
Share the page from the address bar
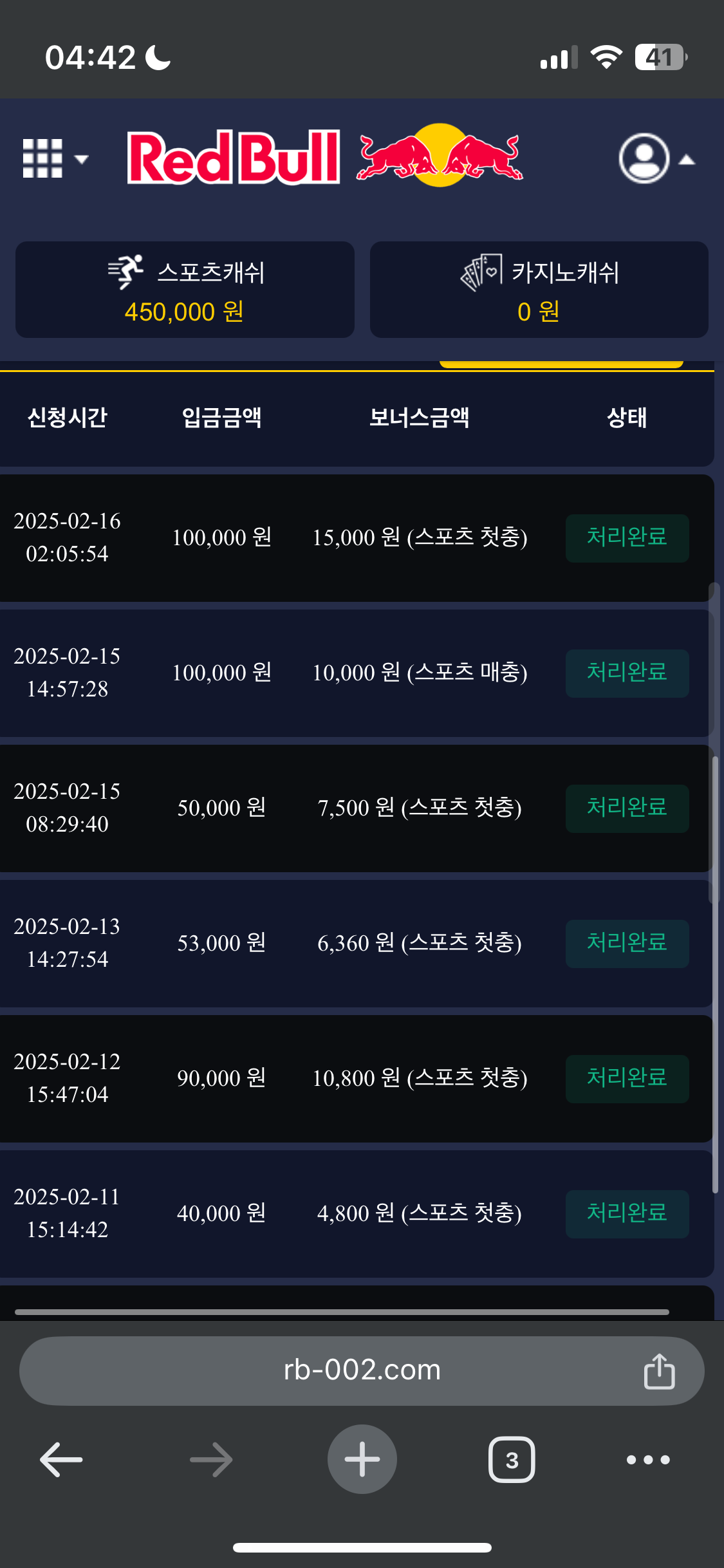pos(659,1371)
